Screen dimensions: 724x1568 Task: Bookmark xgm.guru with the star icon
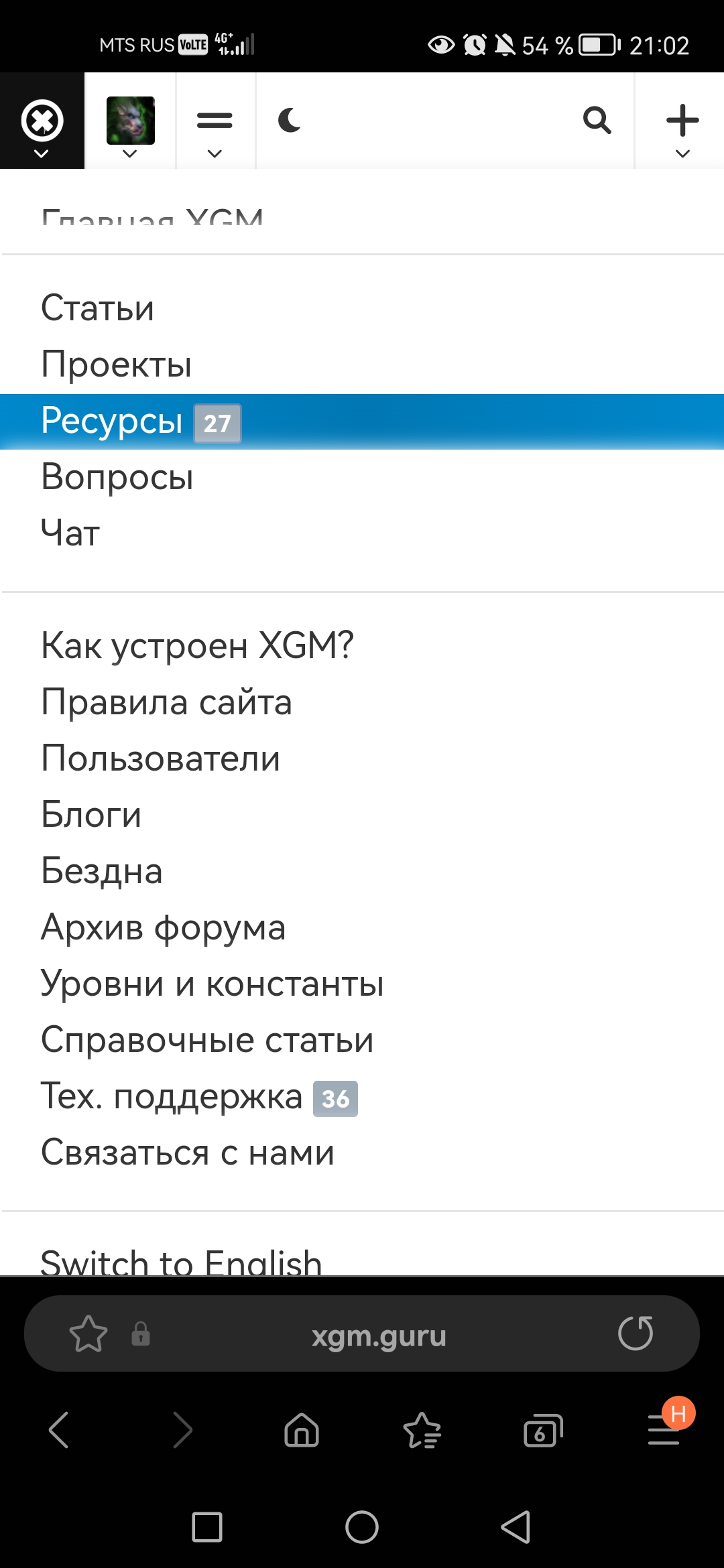88,1333
